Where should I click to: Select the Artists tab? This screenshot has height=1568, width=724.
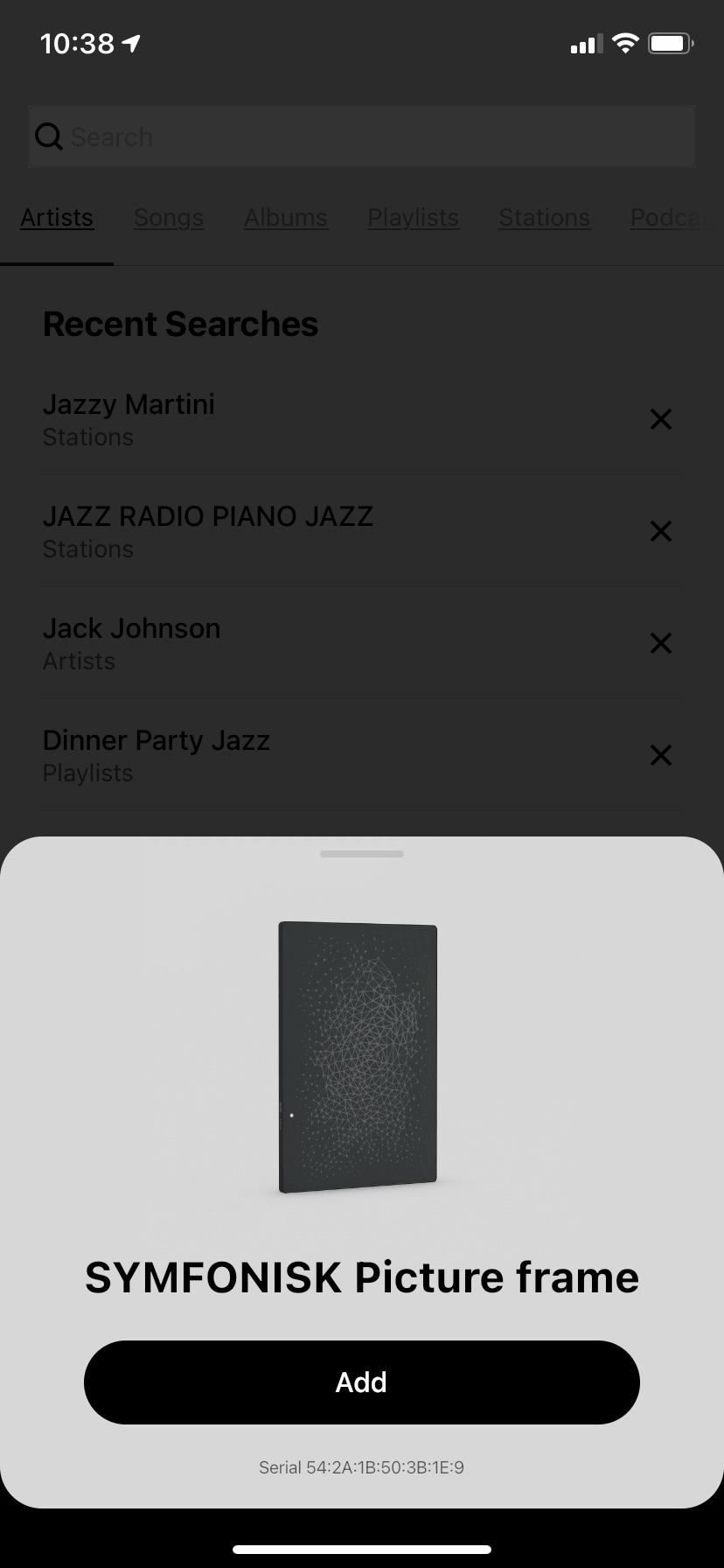click(x=57, y=217)
